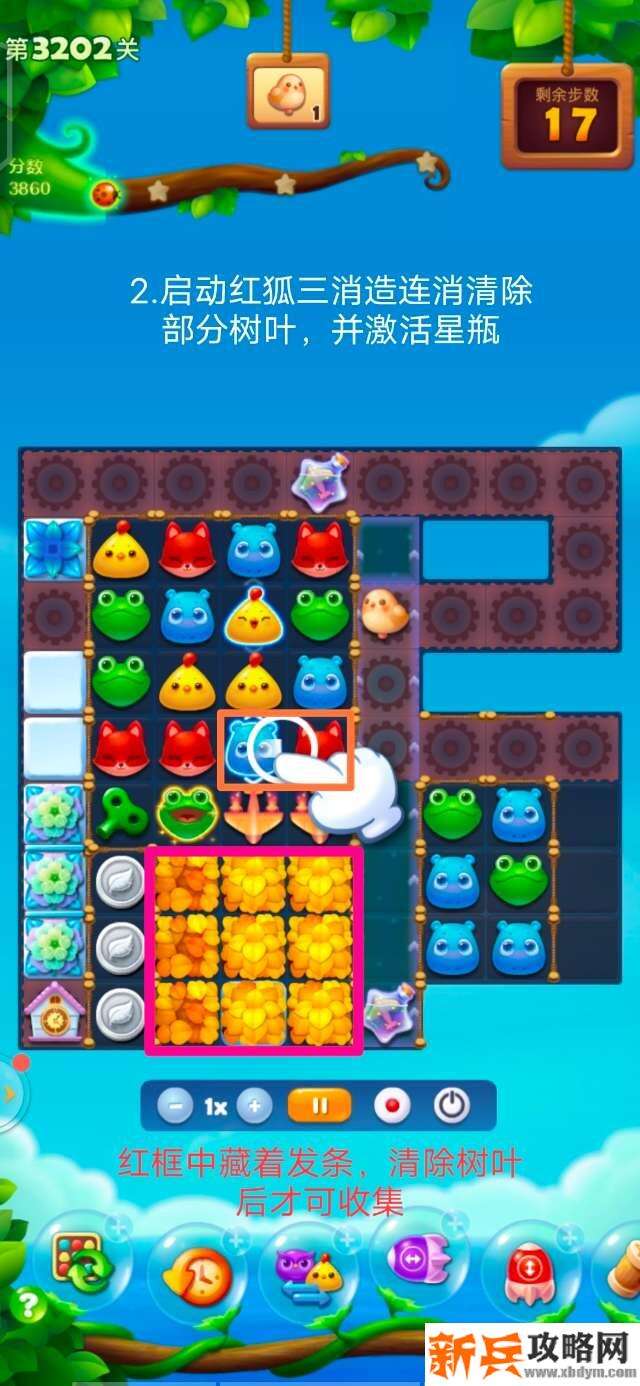Image resolution: width=640 pixels, height=1386 pixels.
Task: Tap the red record button
Action: pyautogui.click(x=391, y=1106)
